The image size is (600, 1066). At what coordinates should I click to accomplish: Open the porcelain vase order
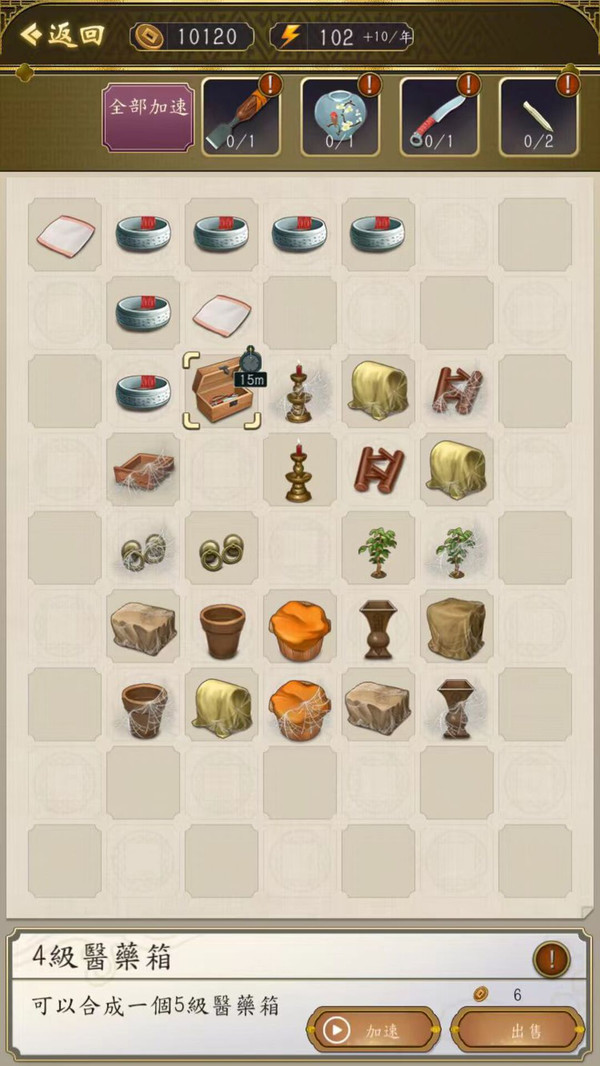[x=340, y=117]
